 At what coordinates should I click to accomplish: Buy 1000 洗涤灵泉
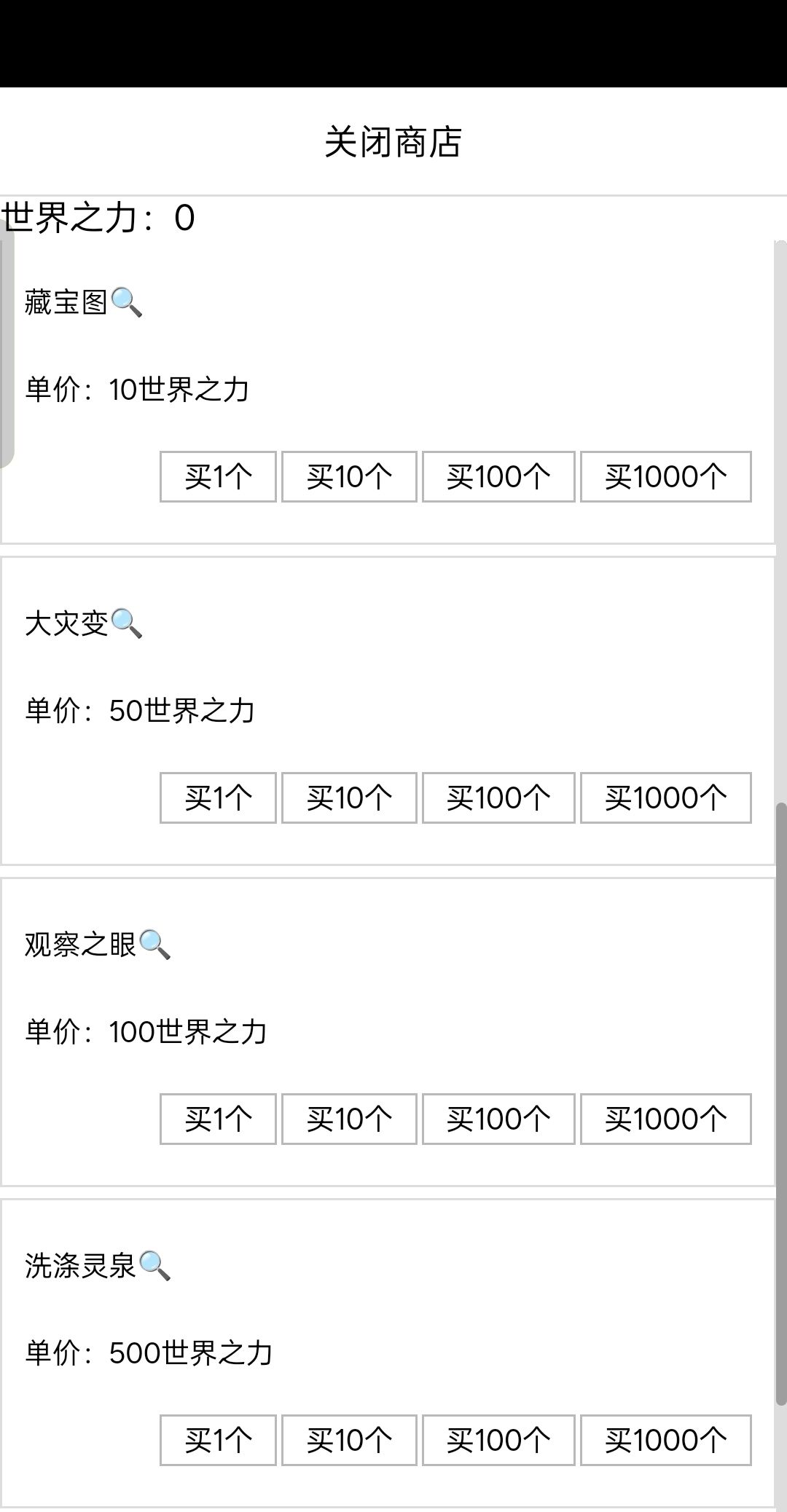[x=665, y=1441]
